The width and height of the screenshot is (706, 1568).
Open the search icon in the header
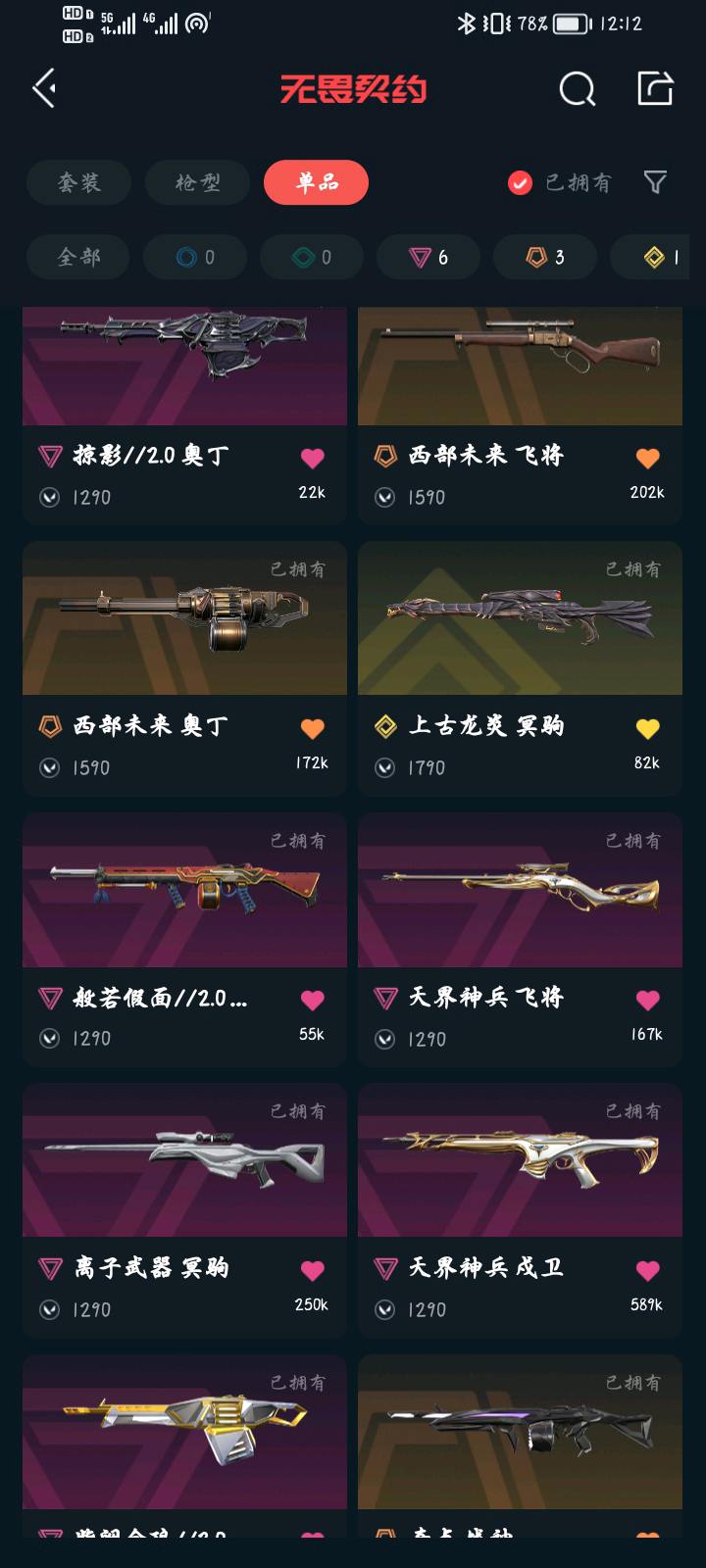tap(577, 89)
